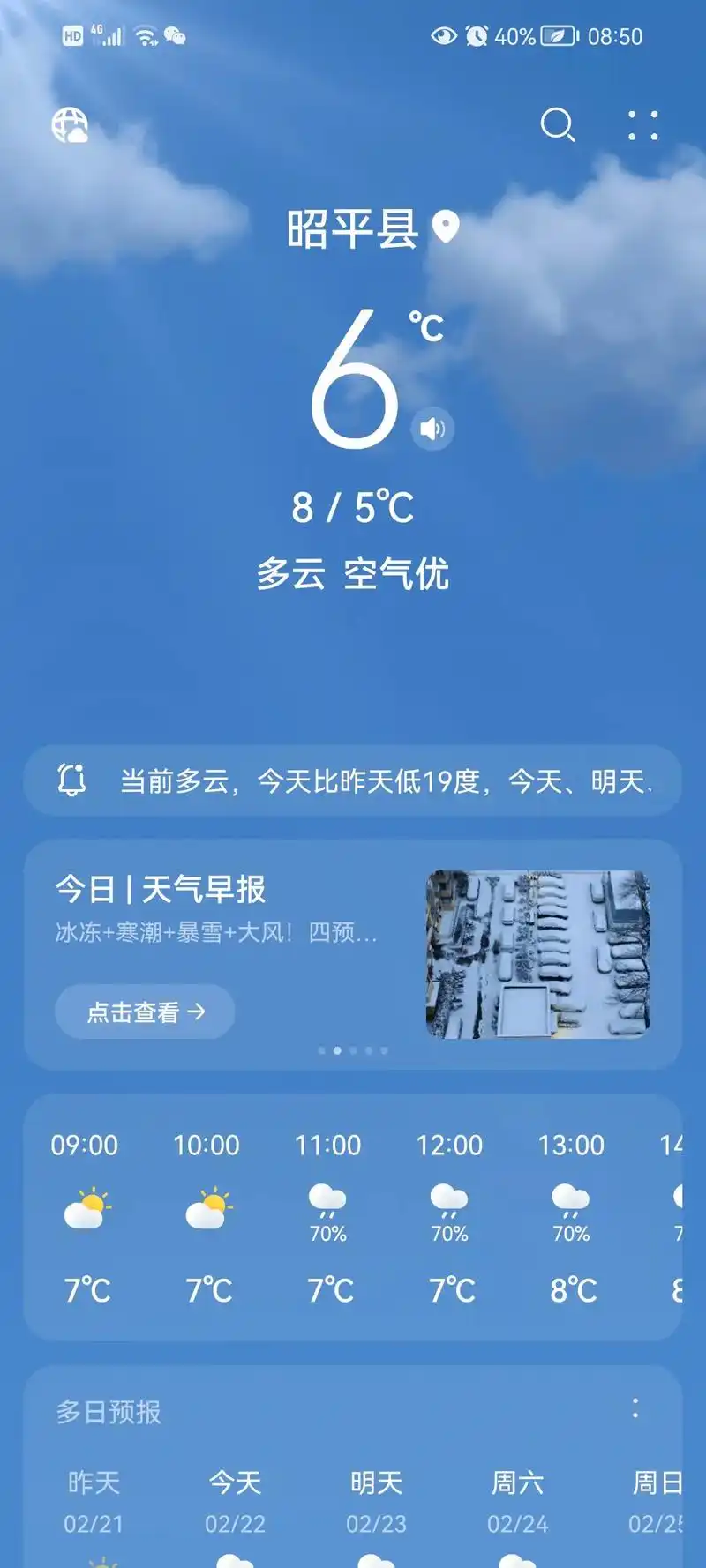Open the weather alert bell icon
Image resolution: width=706 pixels, height=1568 pixels.
click(72, 781)
